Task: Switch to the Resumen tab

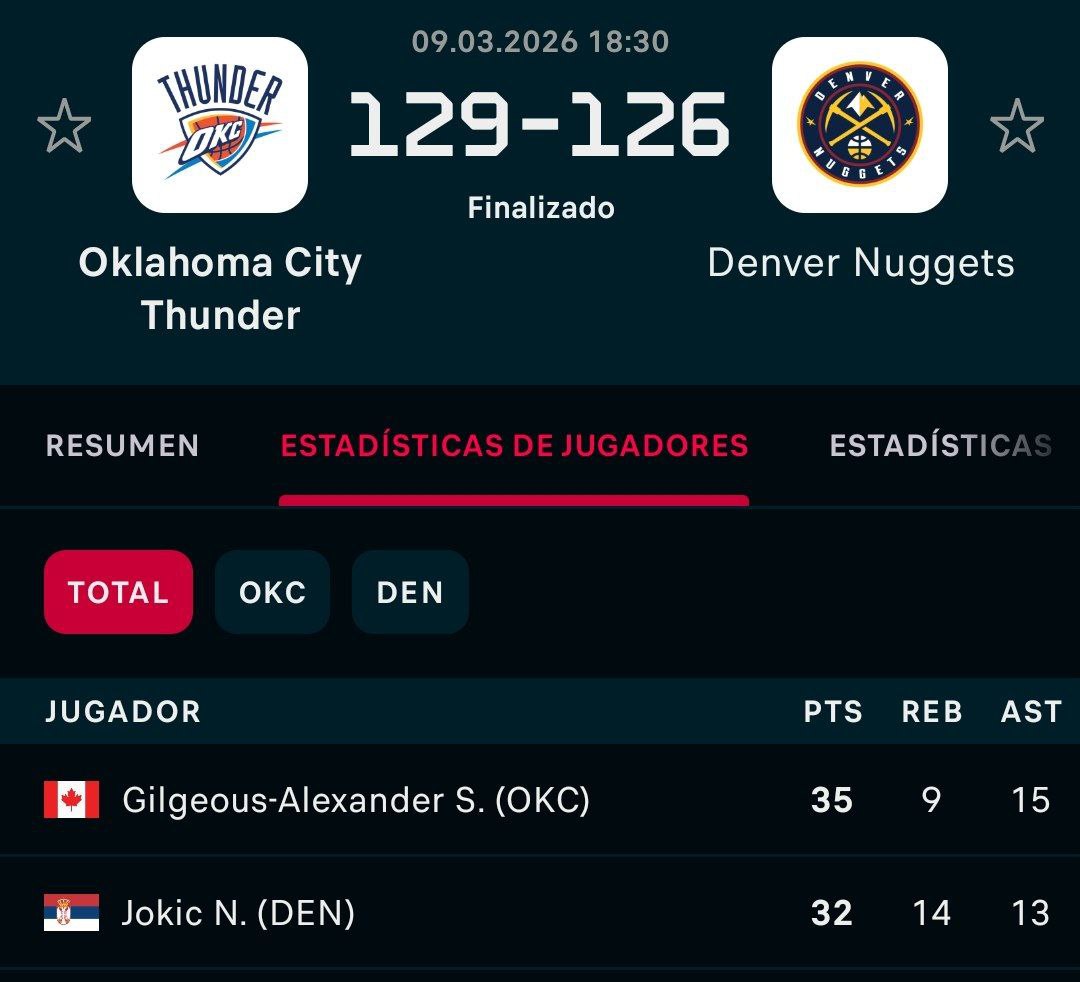Action: click(122, 446)
